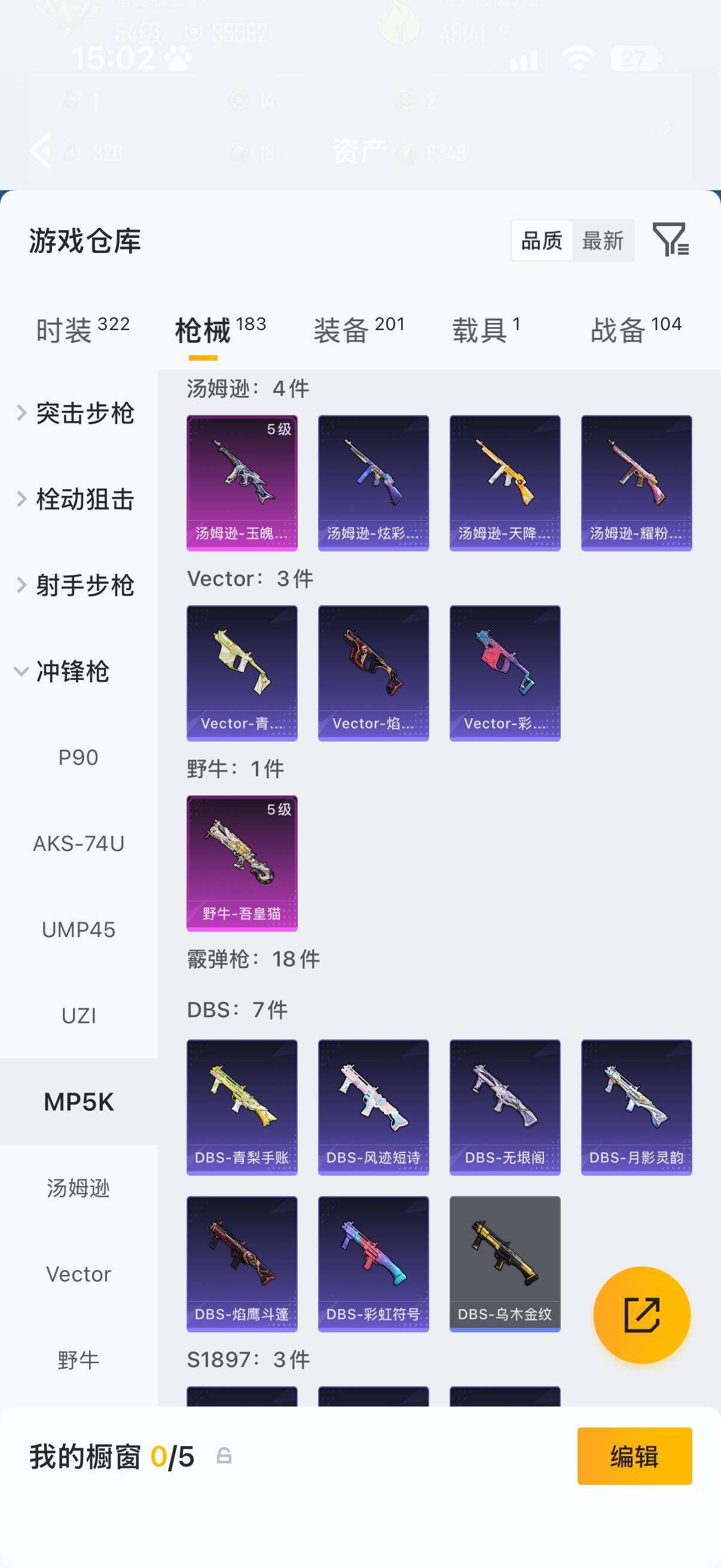Sort warehouse by 最新
The width and height of the screenshot is (721, 1568).
603,240
